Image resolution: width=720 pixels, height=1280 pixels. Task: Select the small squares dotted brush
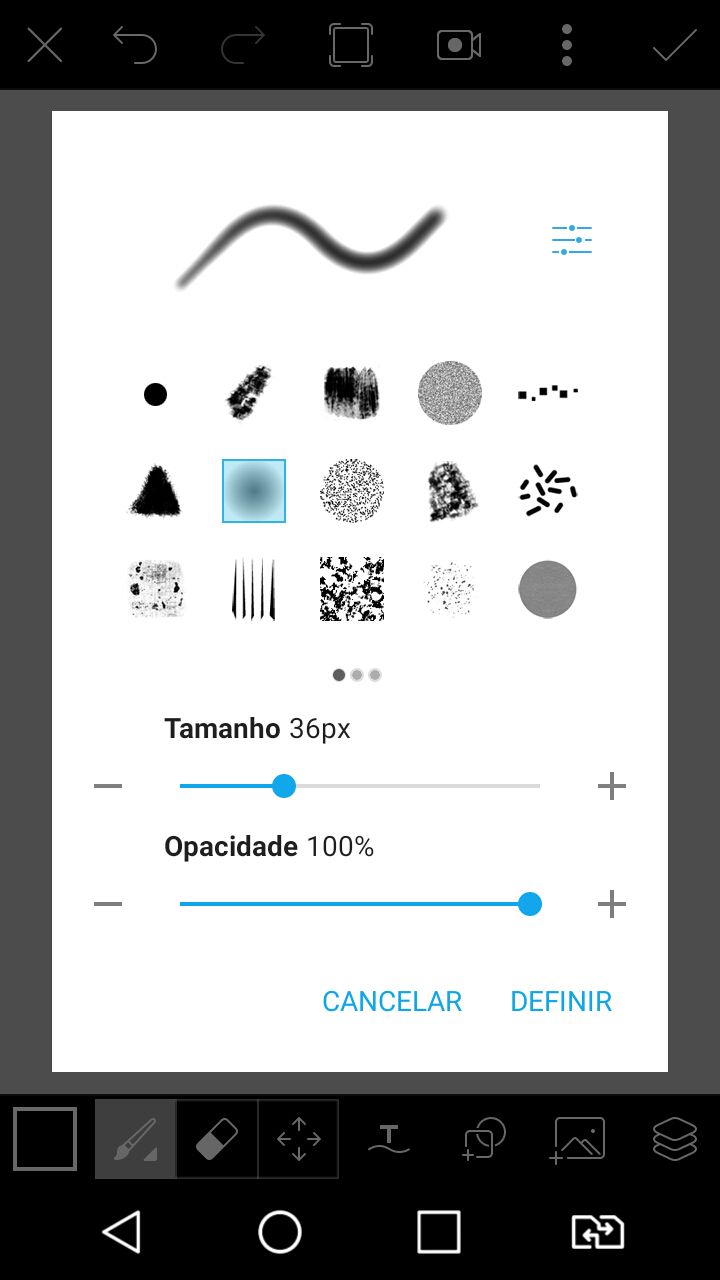[x=547, y=392]
